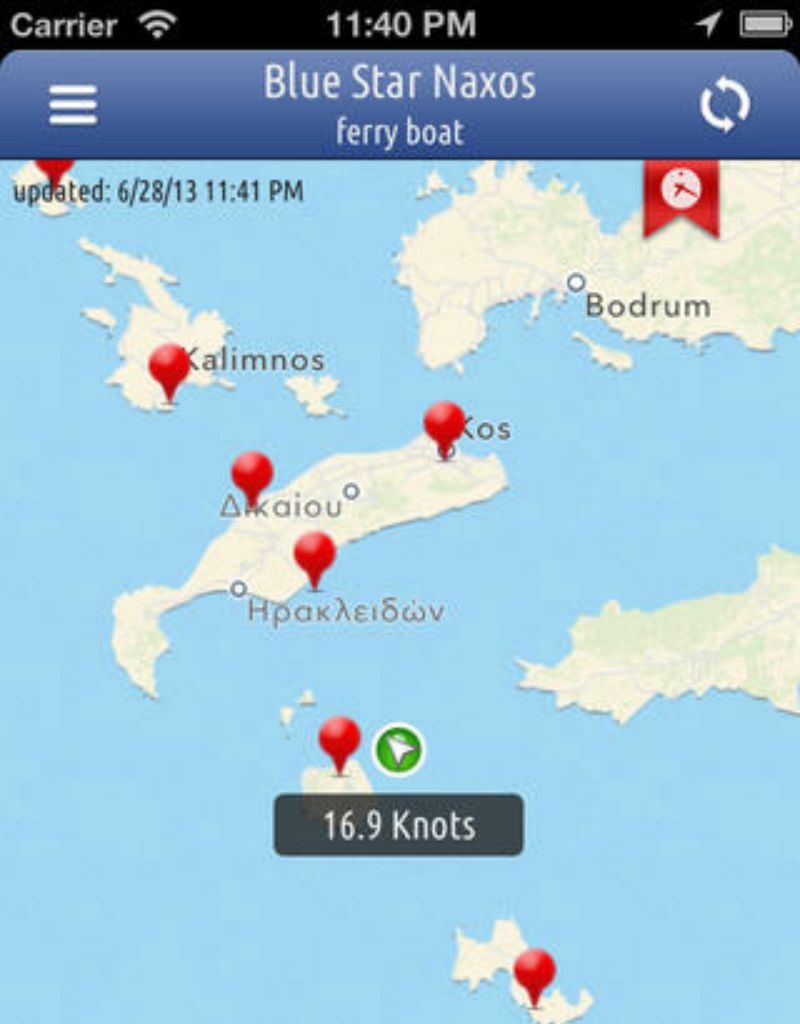The width and height of the screenshot is (800, 1024).
Task: Open the red clock bookmark ribbon
Action: pyautogui.click(x=681, y=193)
